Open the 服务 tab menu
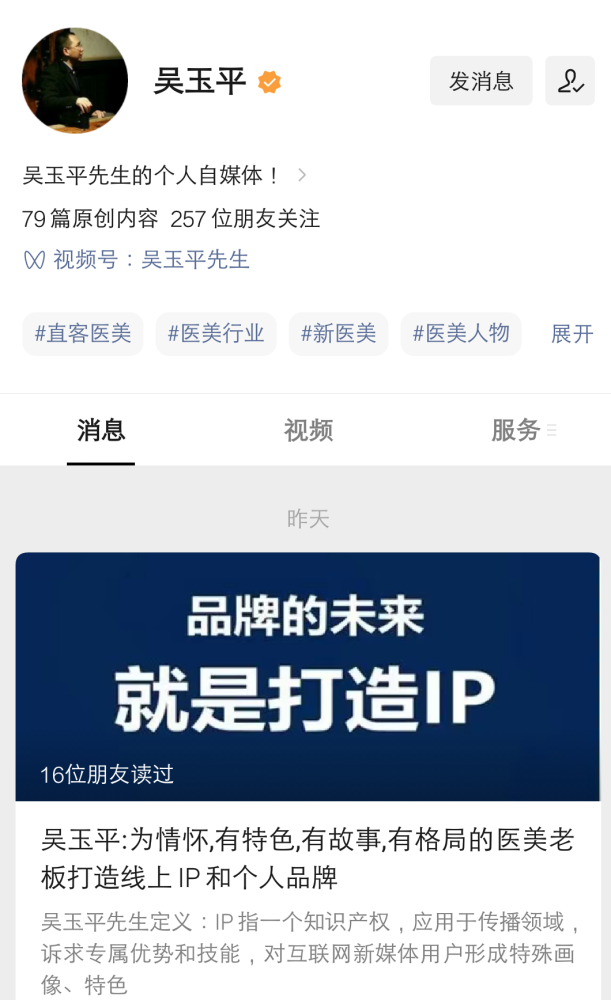This screenshot has height=1000, width=611. [522, 431]
